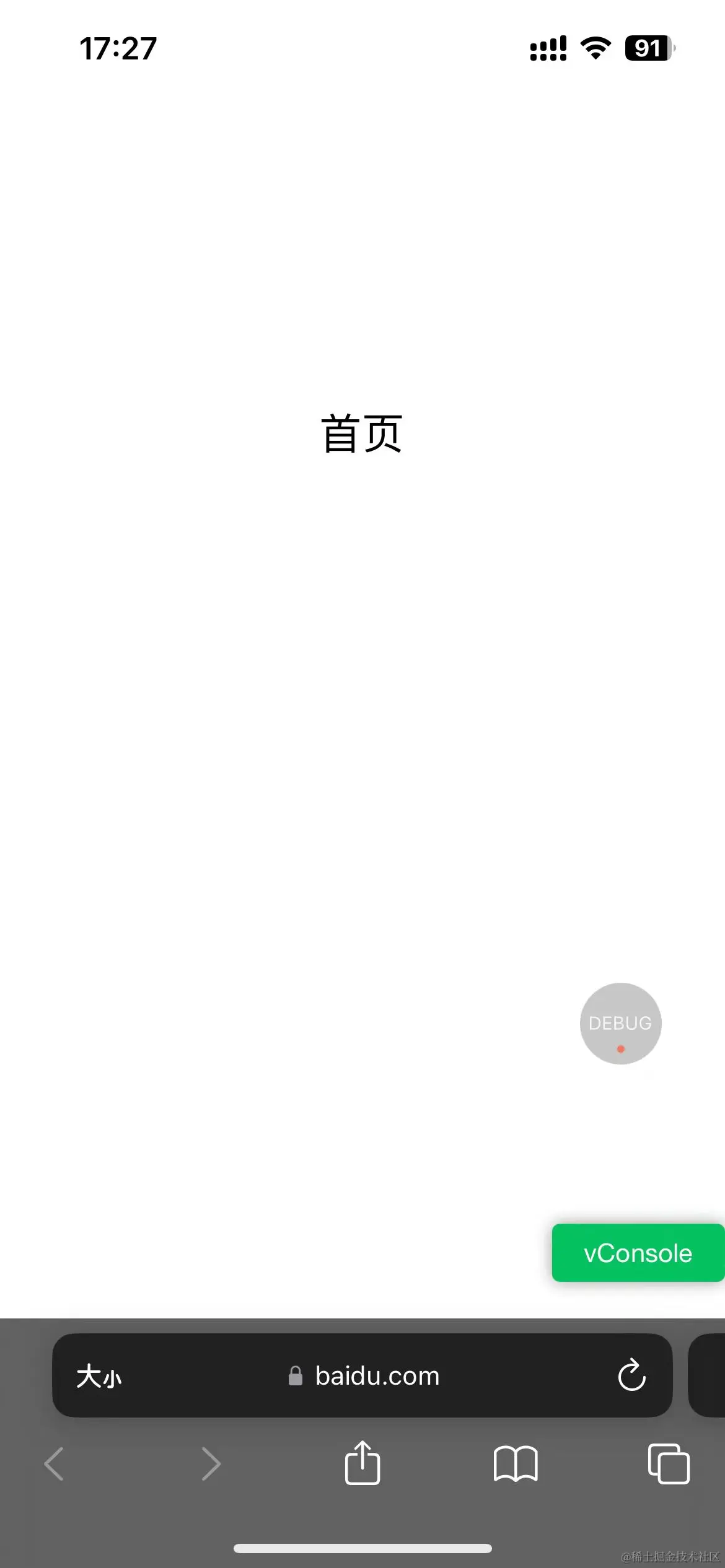Go back with the left chevron

tap(55, 1464)
